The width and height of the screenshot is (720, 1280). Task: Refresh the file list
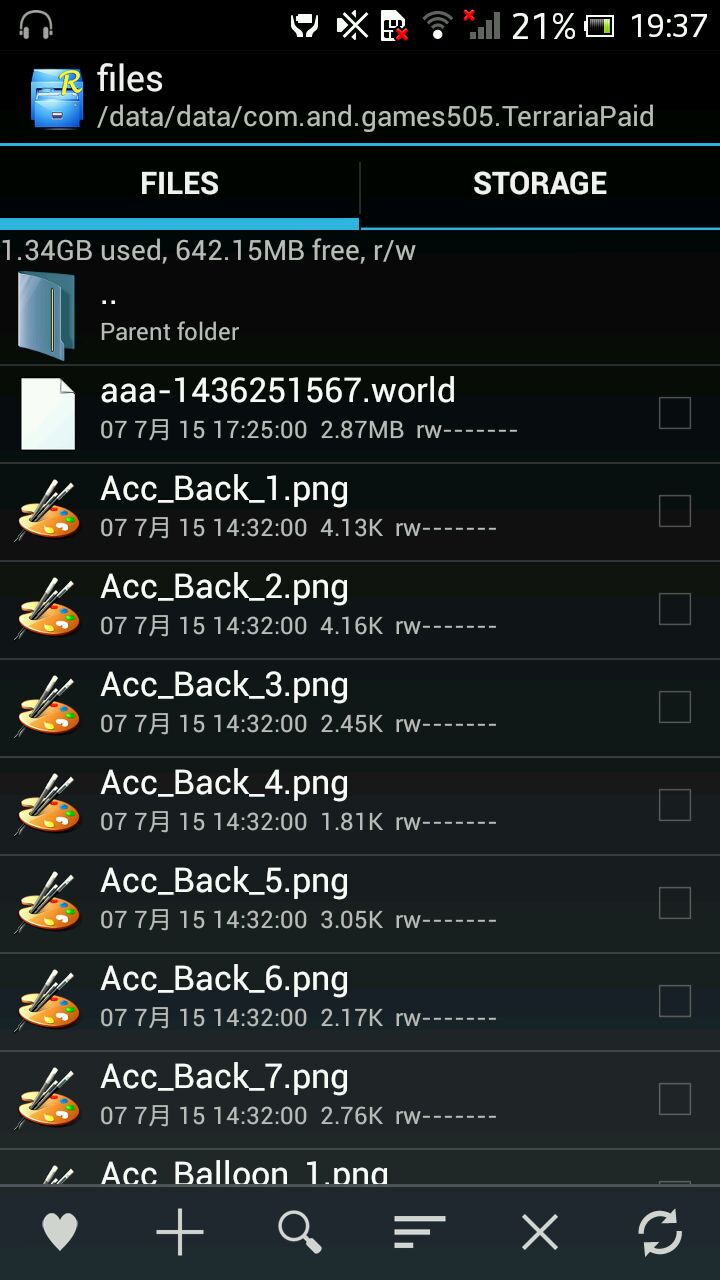pyautogui.click(x=660, y=1232)
